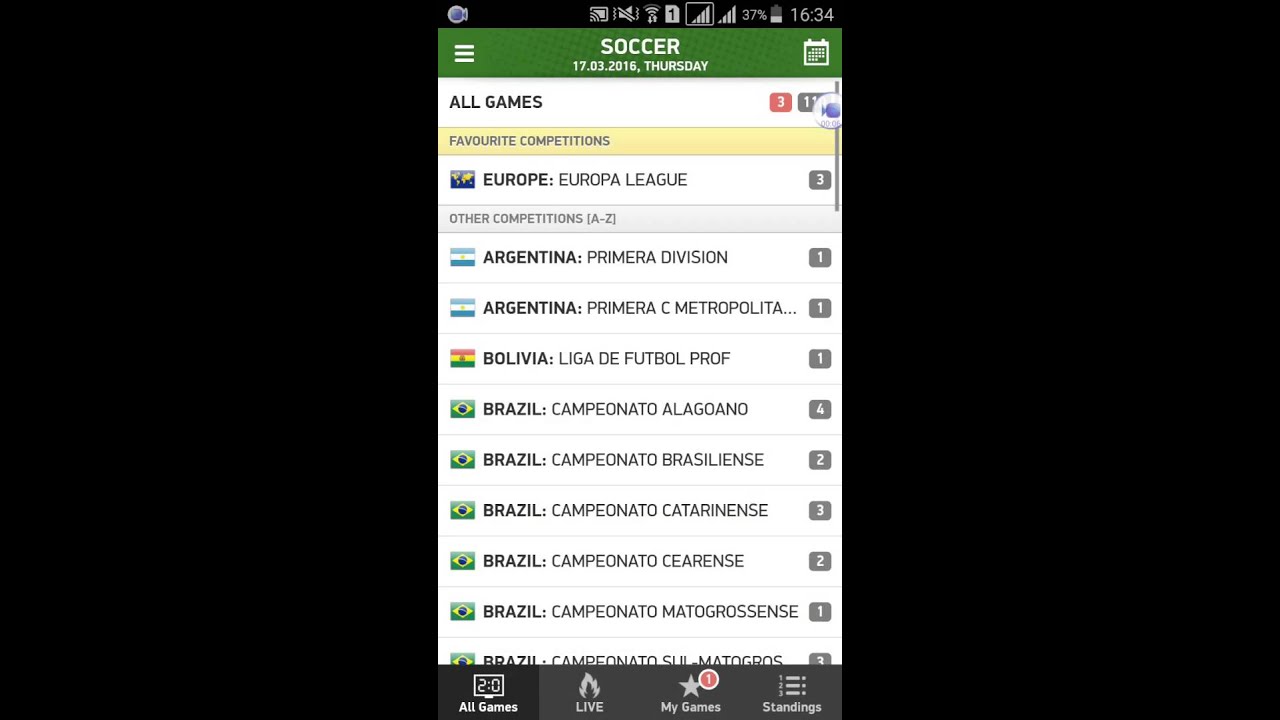Open the hamburger drawer menu
This screenshot has height=720, width=1280.
click(x=464, y=53)
